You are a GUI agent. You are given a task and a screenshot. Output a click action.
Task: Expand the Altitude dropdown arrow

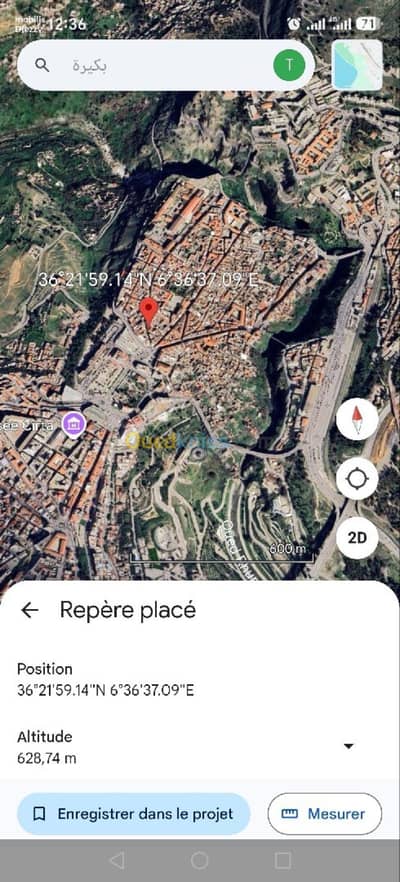pyautogui.click(x=349, y=746)
